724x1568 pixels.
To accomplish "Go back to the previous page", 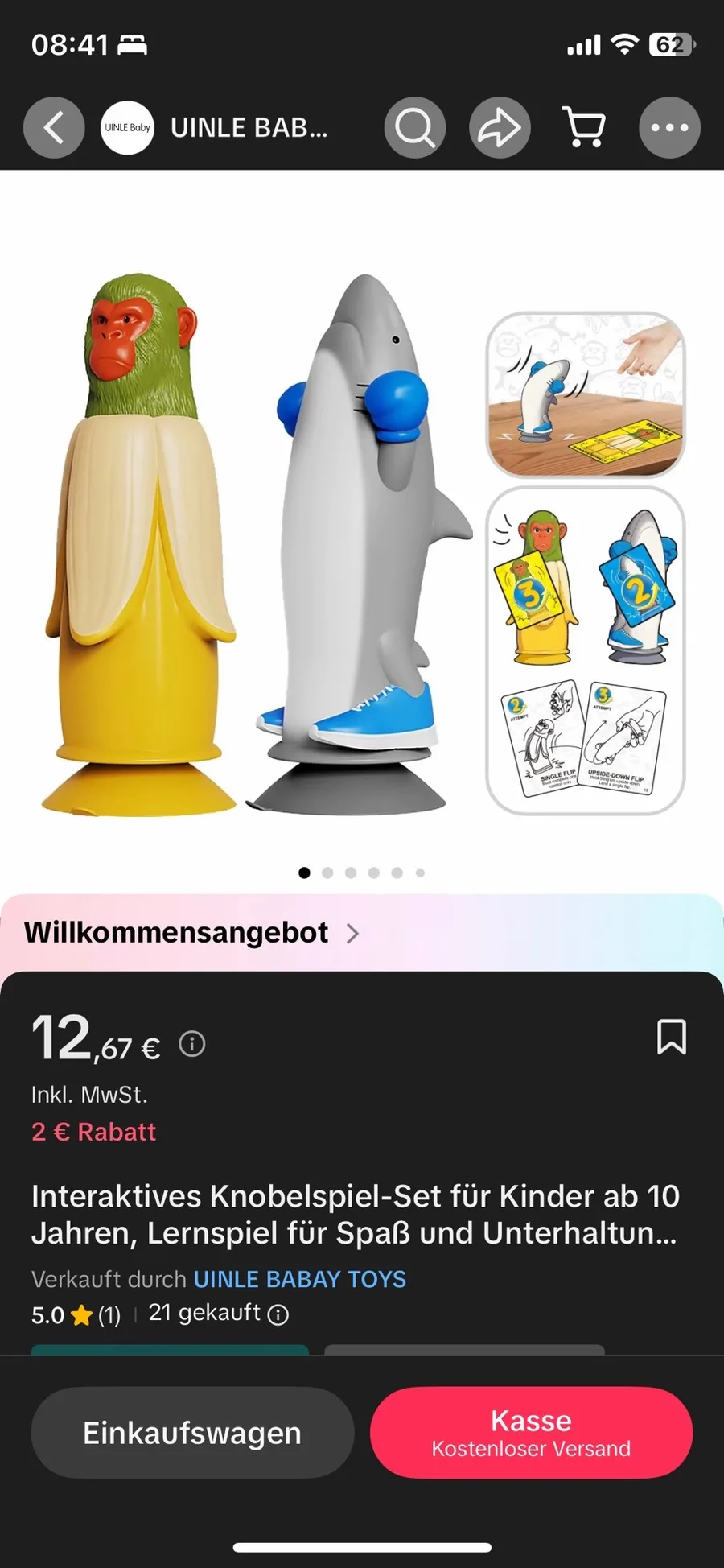I will pos(53,127).
